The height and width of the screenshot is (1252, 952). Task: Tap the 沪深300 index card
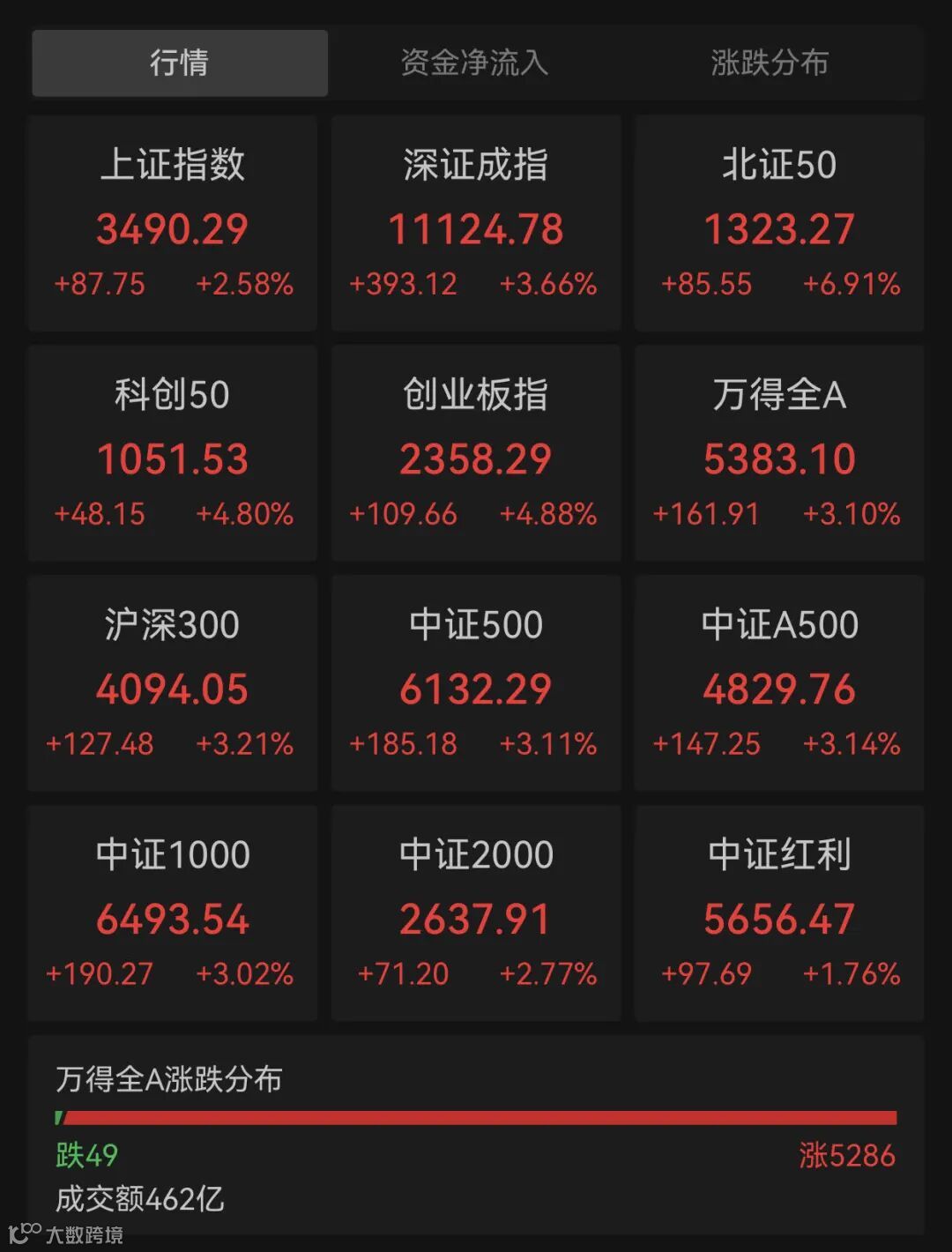pos(173,683)
